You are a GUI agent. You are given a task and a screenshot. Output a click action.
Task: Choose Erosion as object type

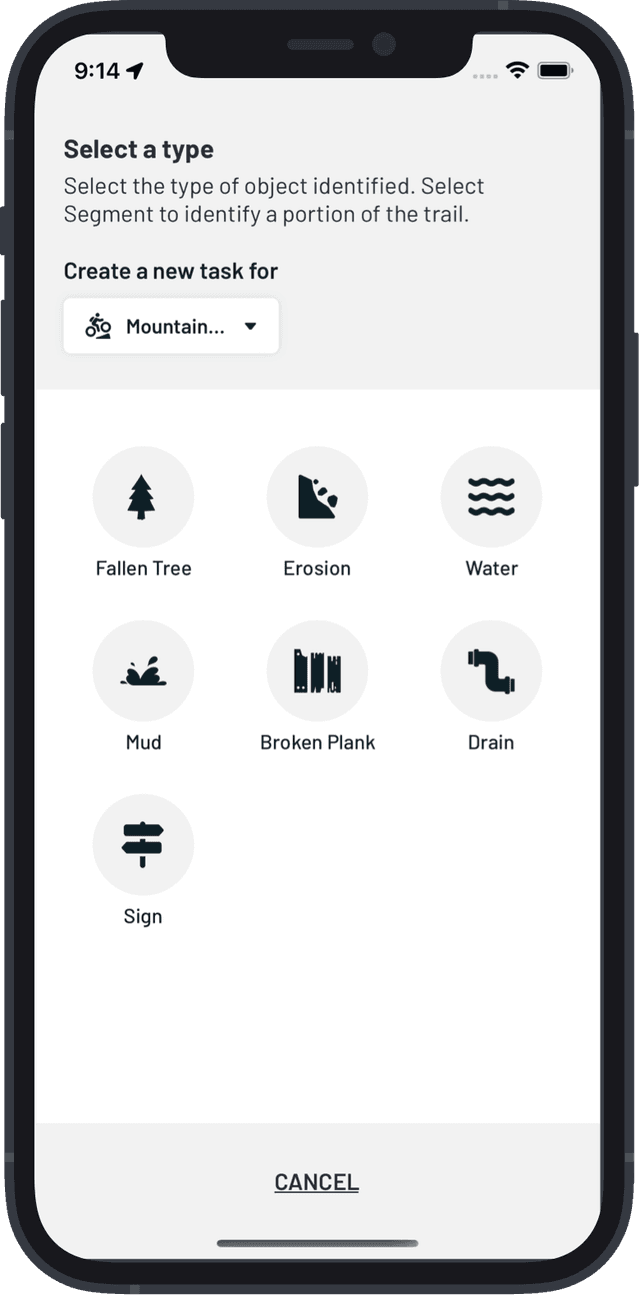[317, 497]
